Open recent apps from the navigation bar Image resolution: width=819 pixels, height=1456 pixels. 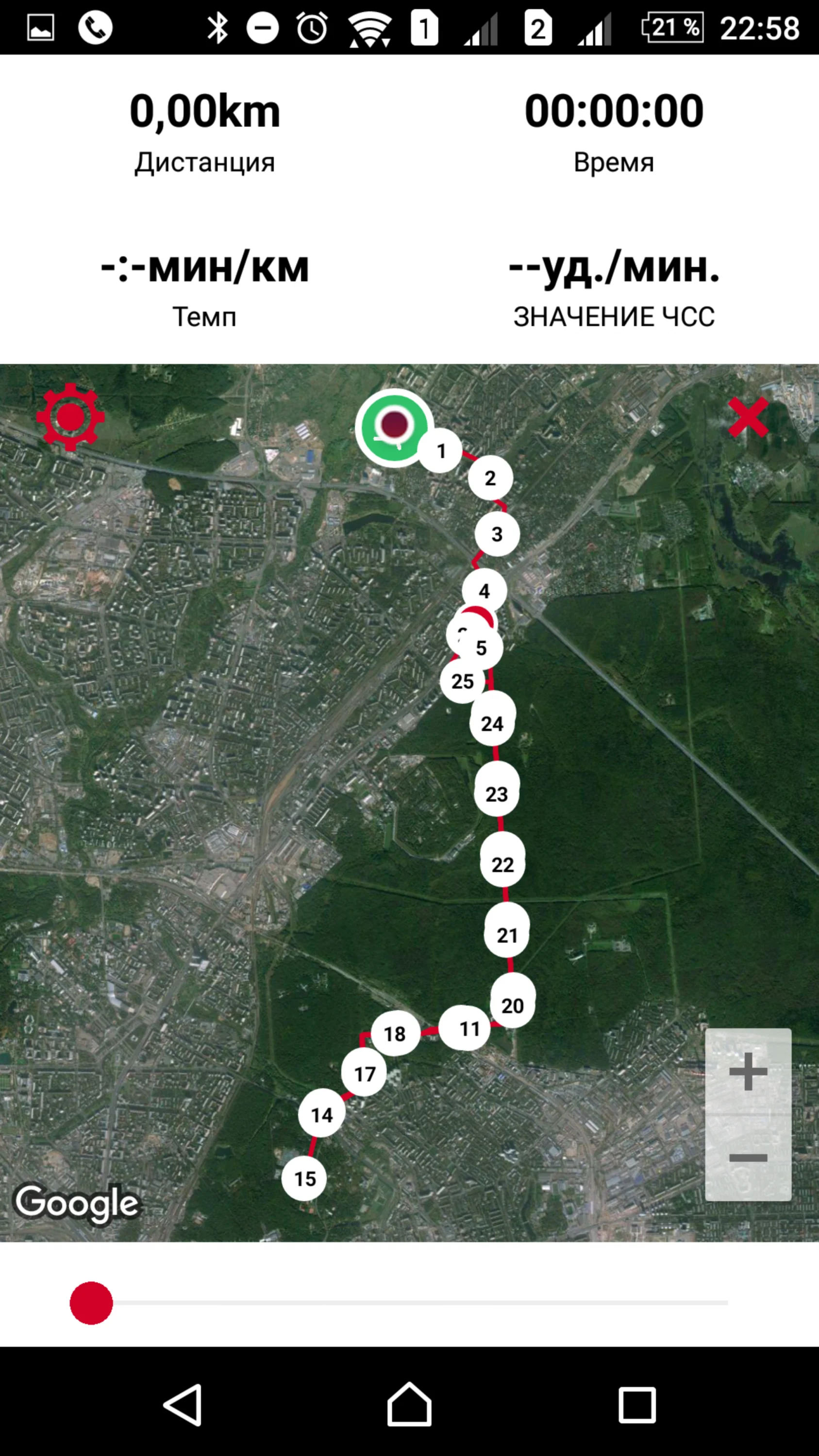637,1404
